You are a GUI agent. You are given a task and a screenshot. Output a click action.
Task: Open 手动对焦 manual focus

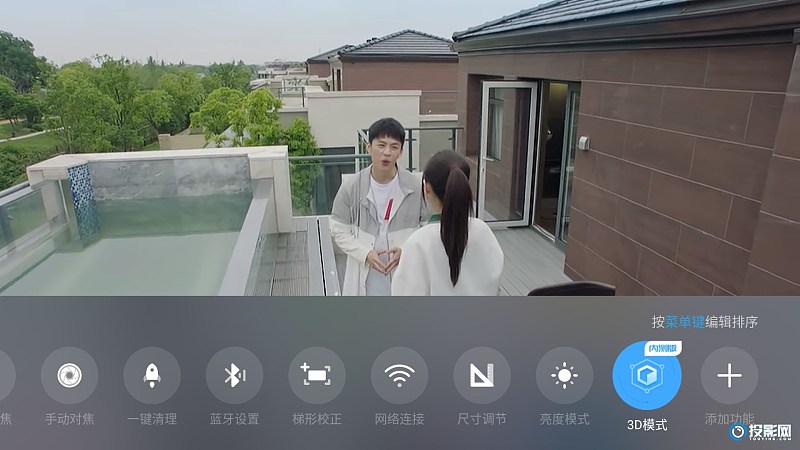coord(70,376)
